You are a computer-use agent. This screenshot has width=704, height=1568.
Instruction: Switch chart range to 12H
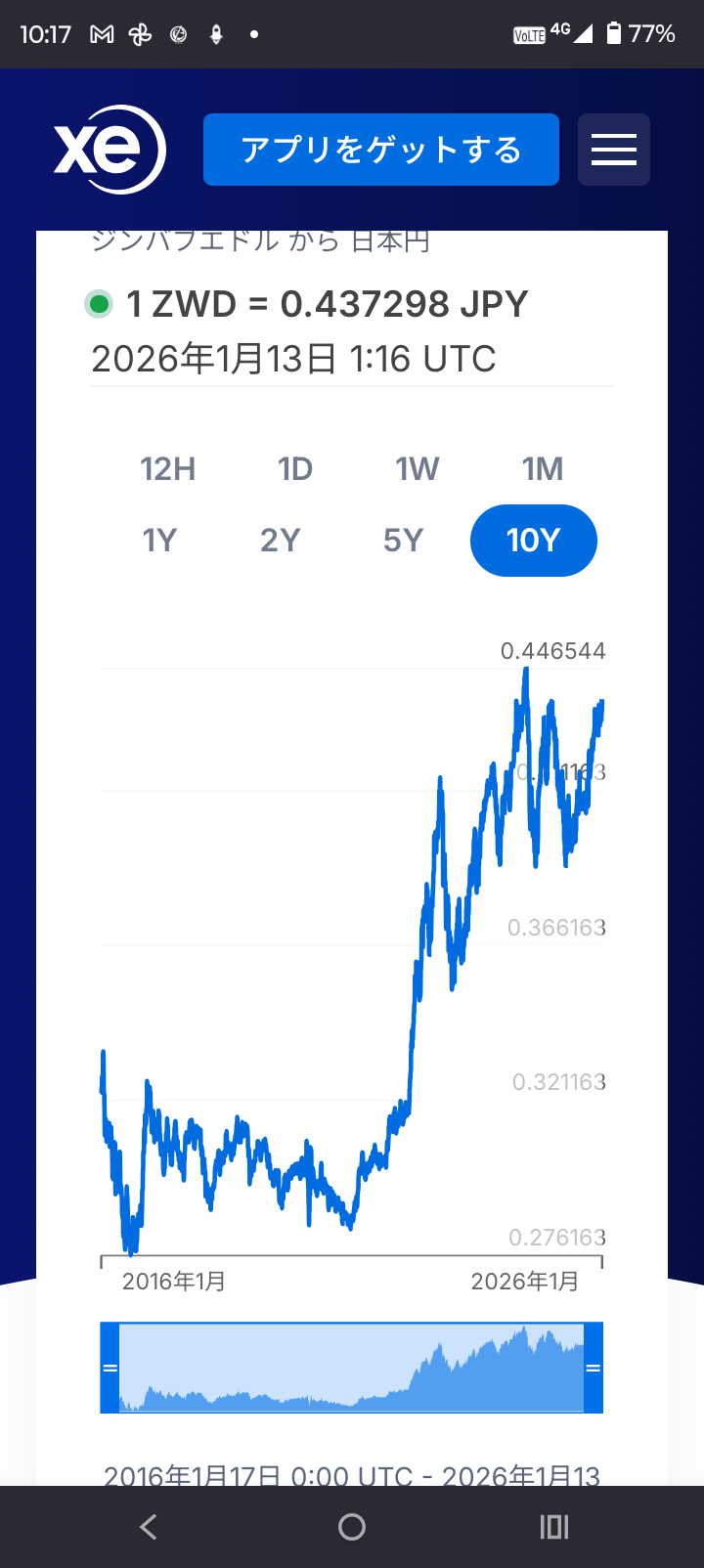168,469
